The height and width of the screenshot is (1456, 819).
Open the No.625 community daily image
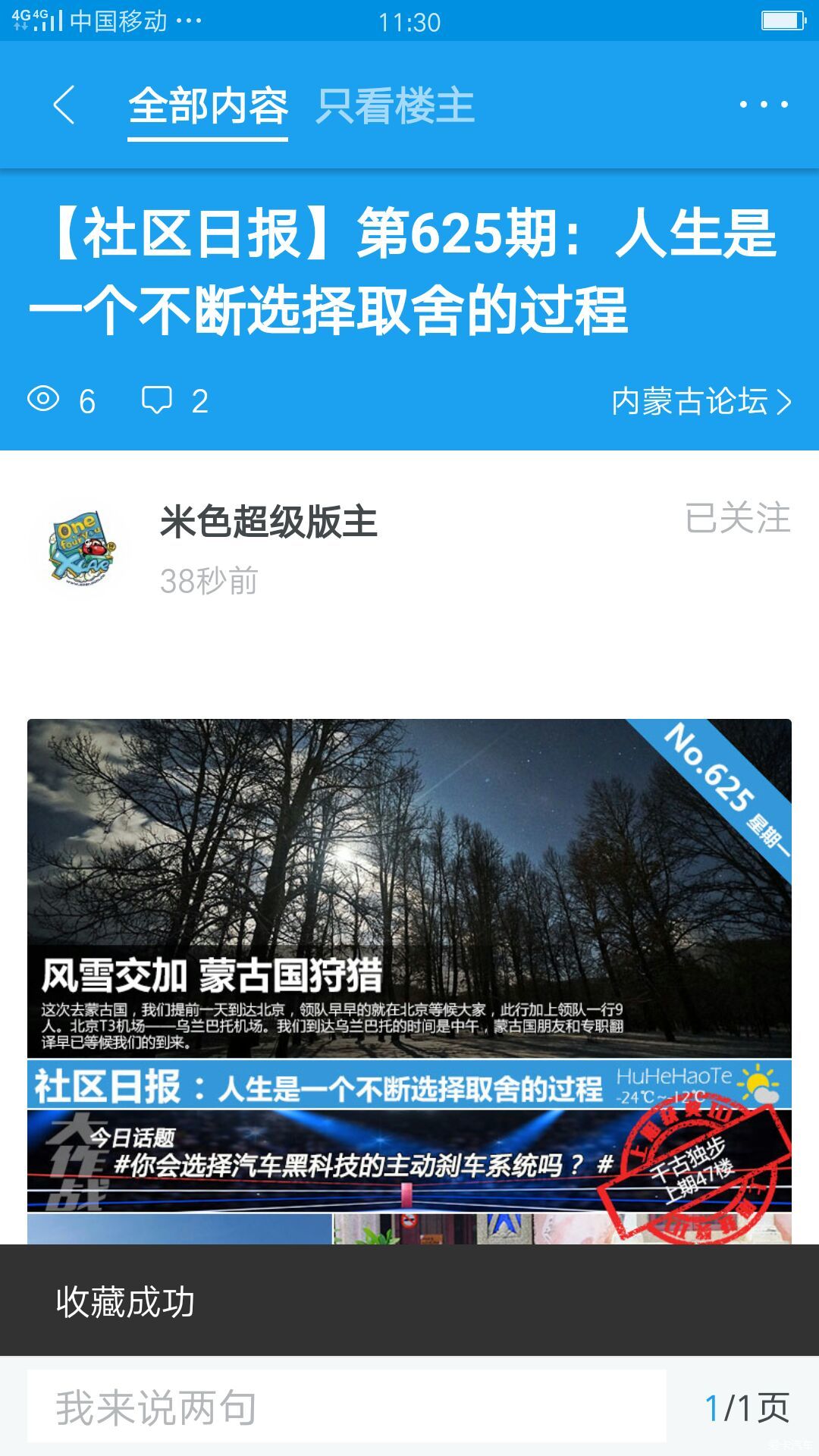tap(409, 978)
